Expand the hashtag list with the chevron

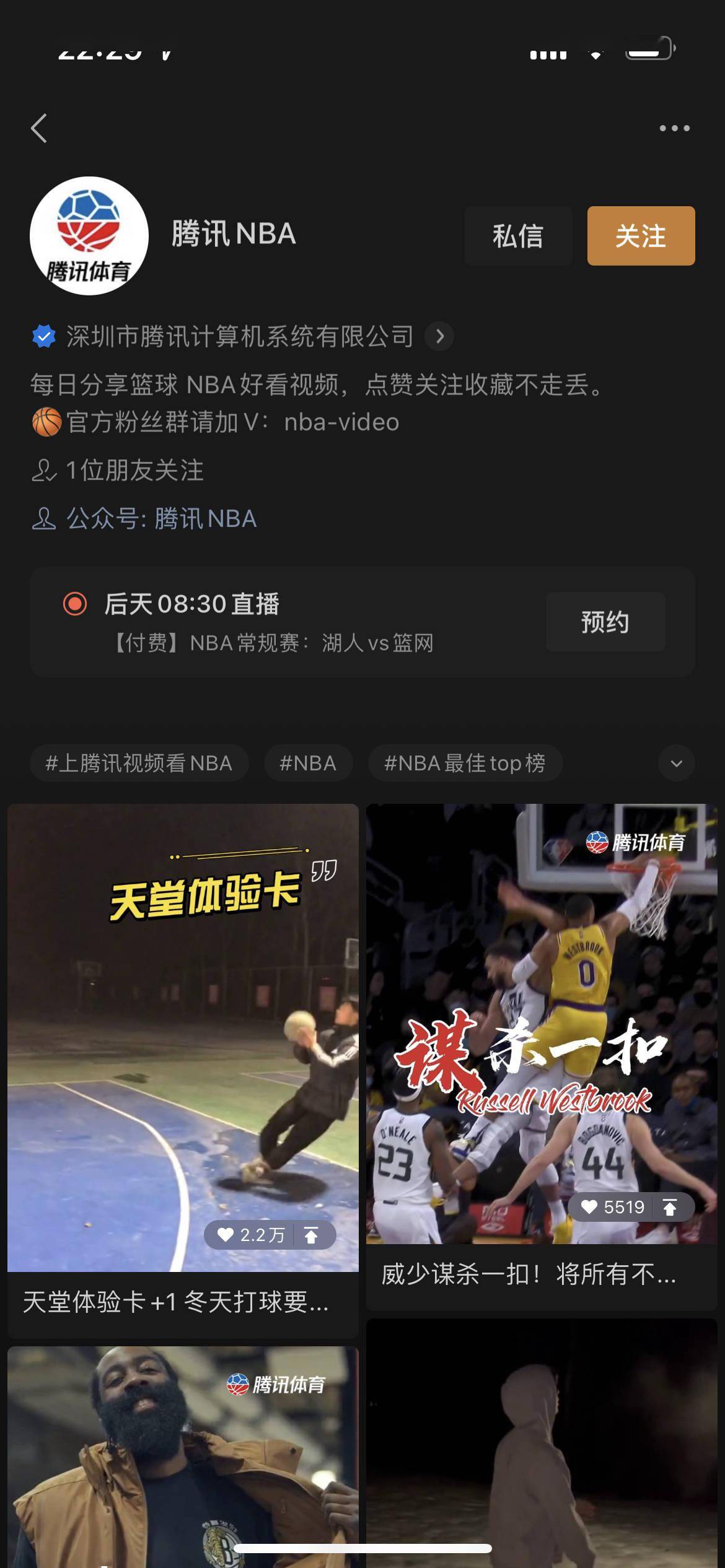coord(676,763)
